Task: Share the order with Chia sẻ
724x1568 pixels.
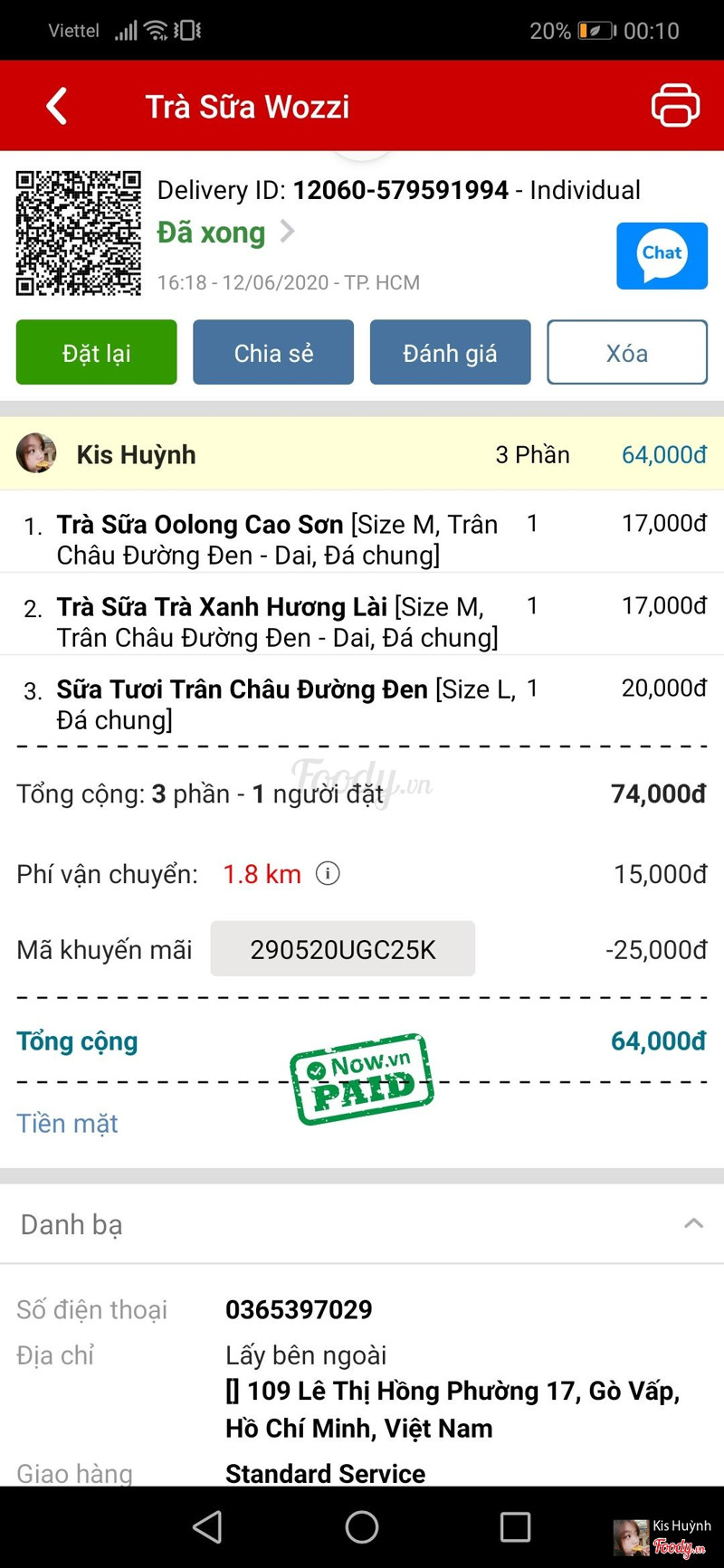Action: (273, 353)
